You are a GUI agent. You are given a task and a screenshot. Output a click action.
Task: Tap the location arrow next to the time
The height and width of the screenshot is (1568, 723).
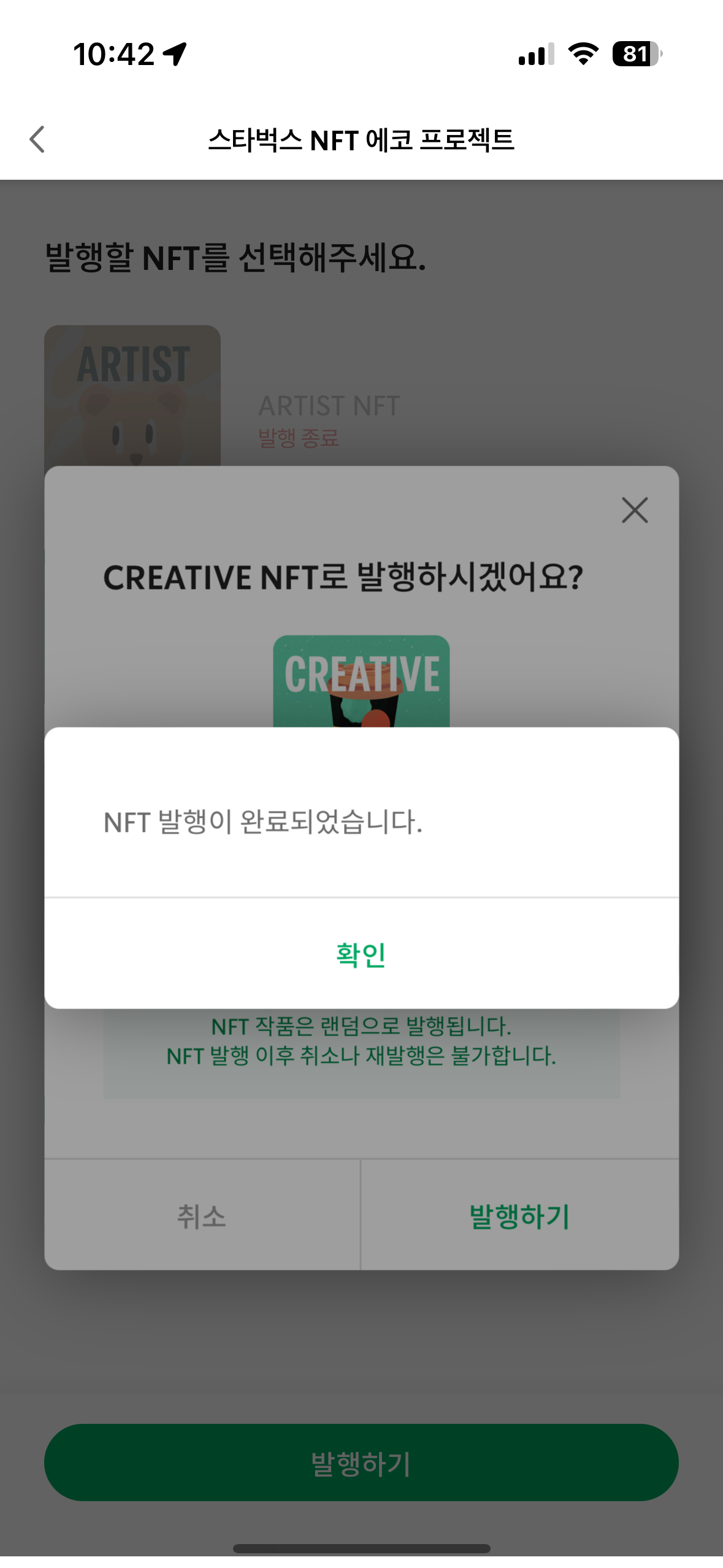pyautogui.click(x=174, y=52)
